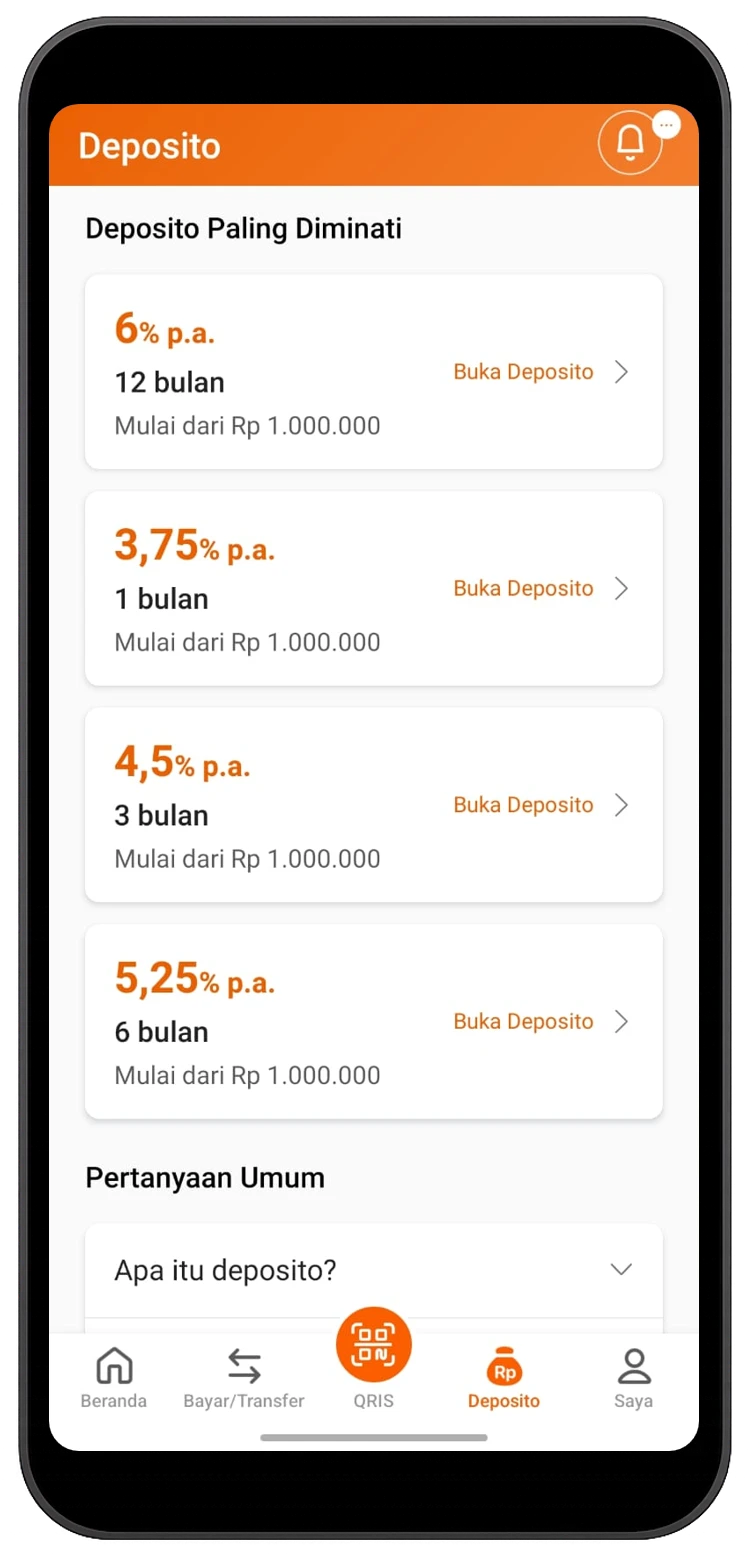748x1555 pixels.
Task: Open the Saya profile tab
Action: [633, 1379]
